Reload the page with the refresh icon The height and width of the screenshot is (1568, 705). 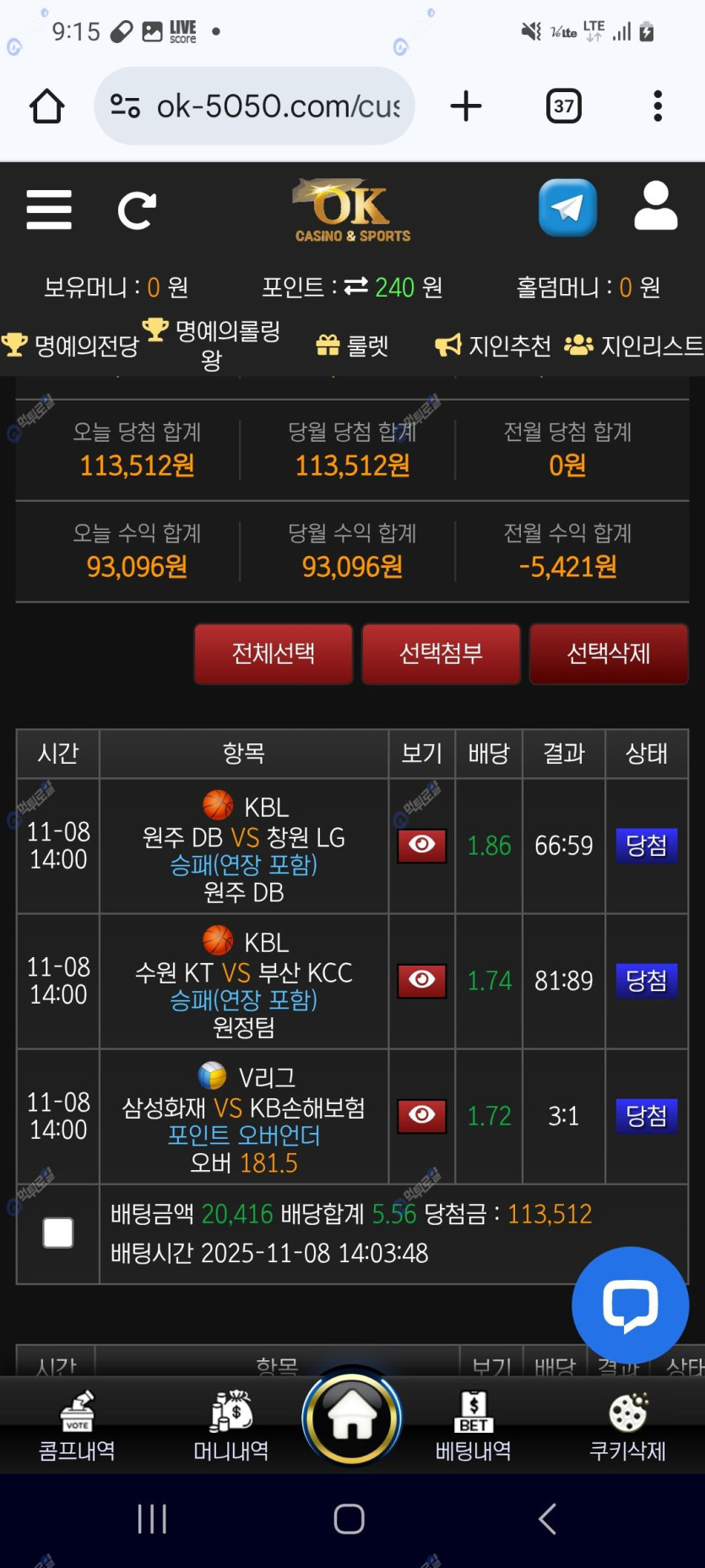[137, 210]
